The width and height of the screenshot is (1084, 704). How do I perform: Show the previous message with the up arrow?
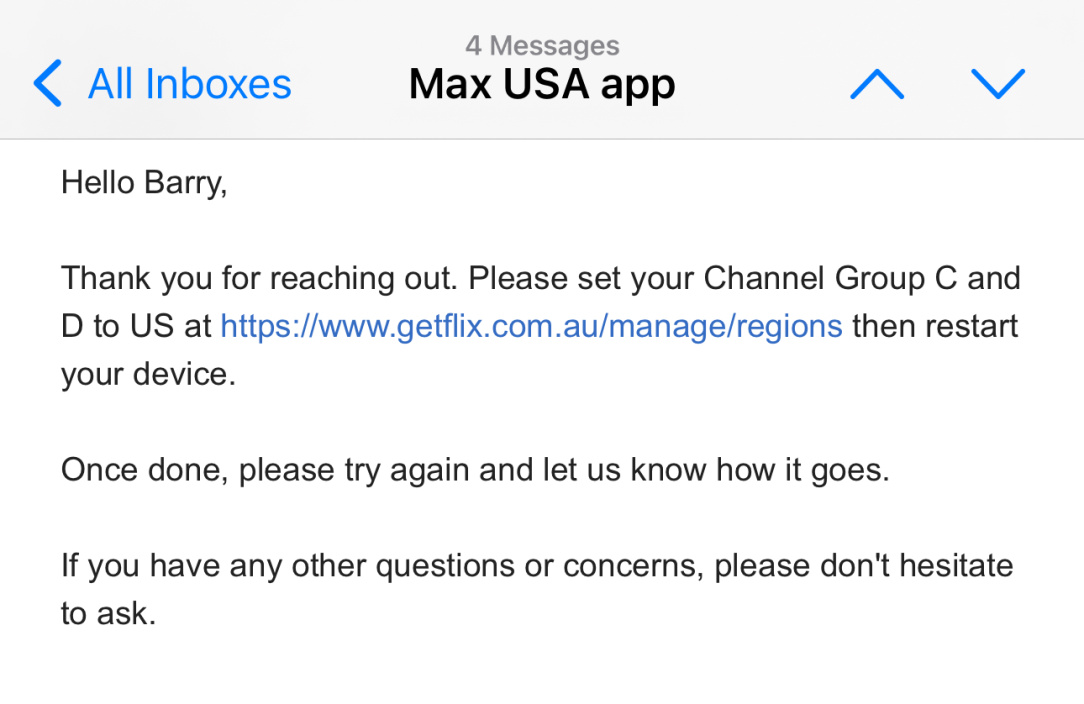pos(877,84)
